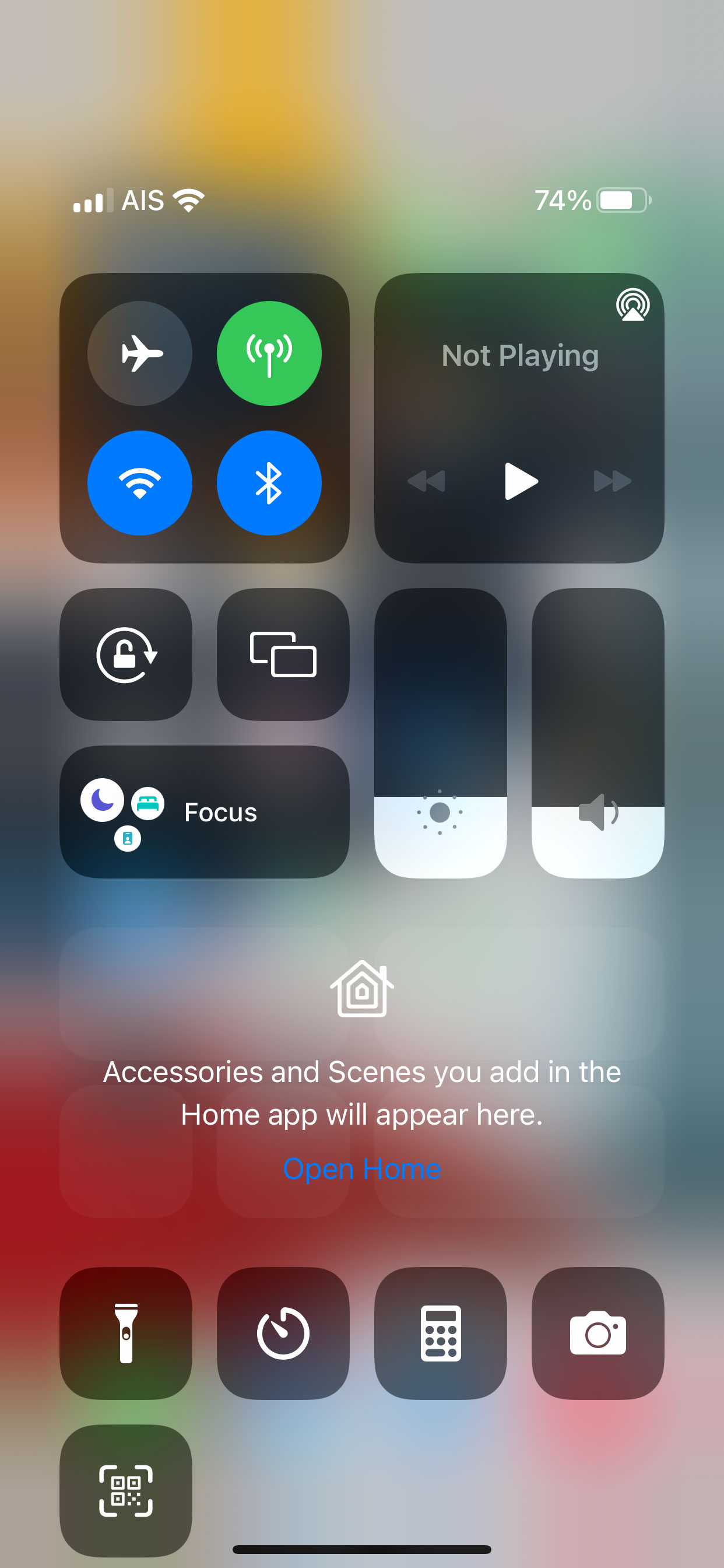Launch the Calculator
This screenshot has width=724, height=1568.
[440, 1333]
